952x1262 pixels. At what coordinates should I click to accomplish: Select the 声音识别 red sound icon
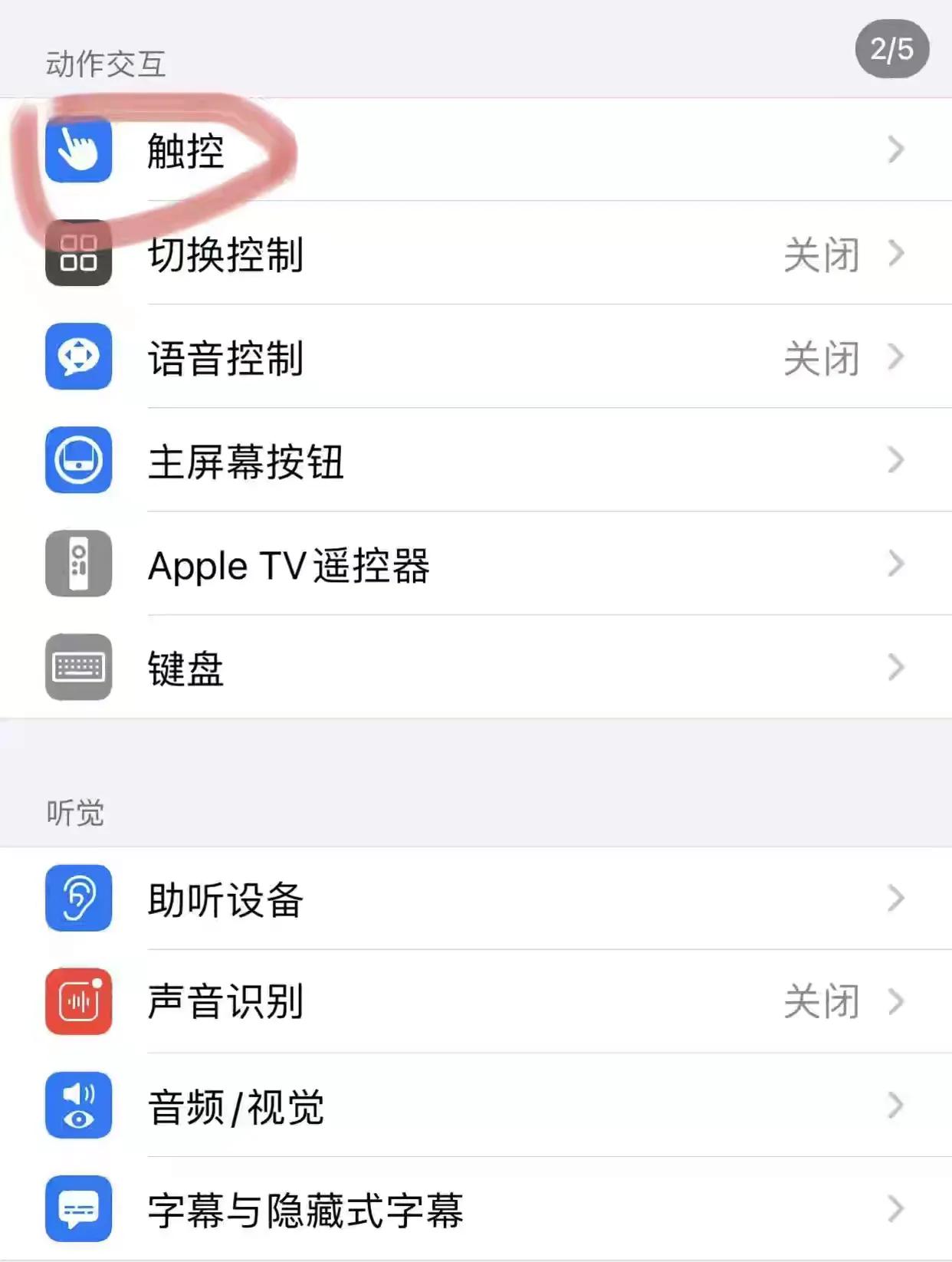click(x=77, y=1002)
